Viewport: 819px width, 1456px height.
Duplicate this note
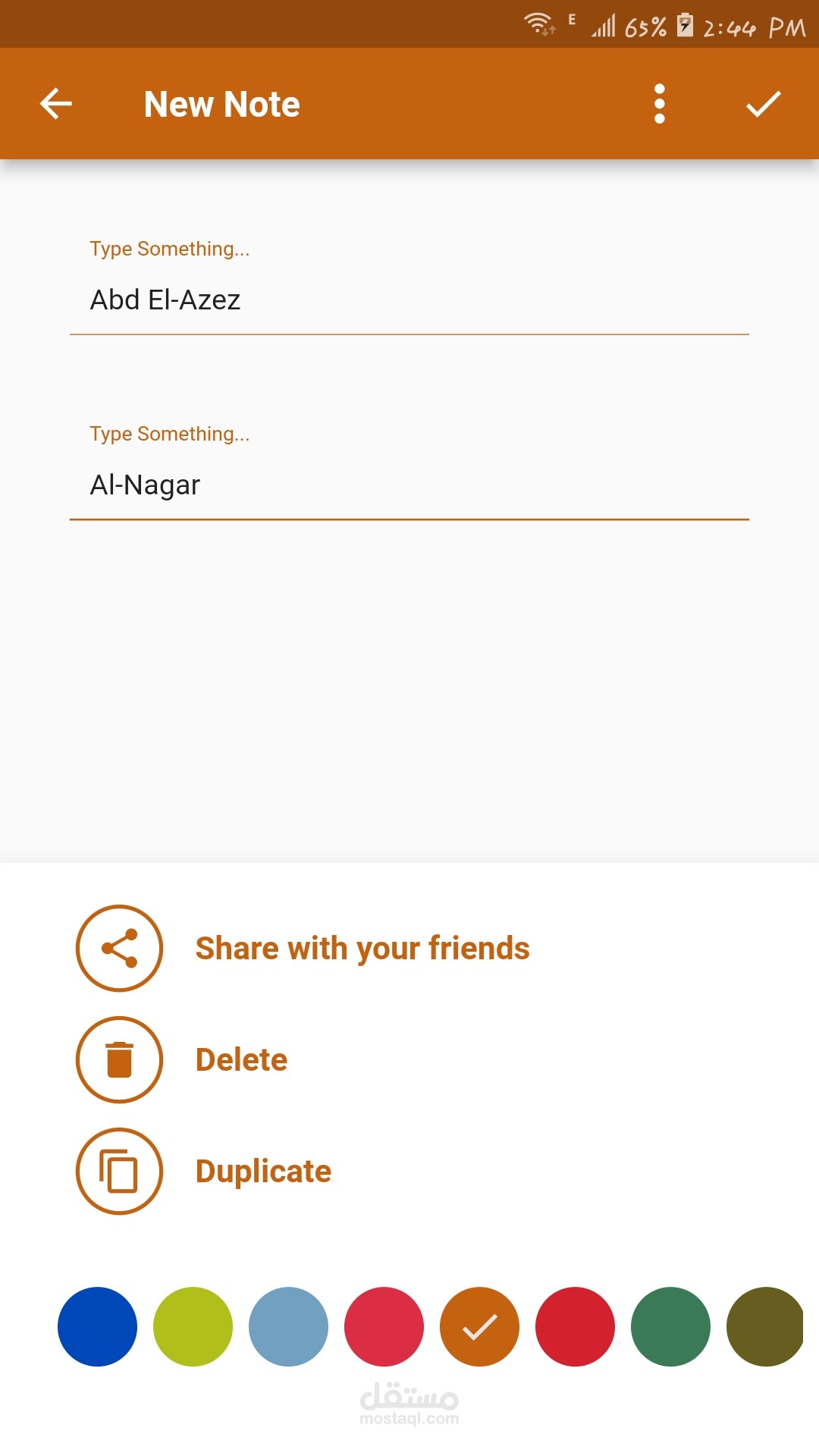click(205, 1171)
